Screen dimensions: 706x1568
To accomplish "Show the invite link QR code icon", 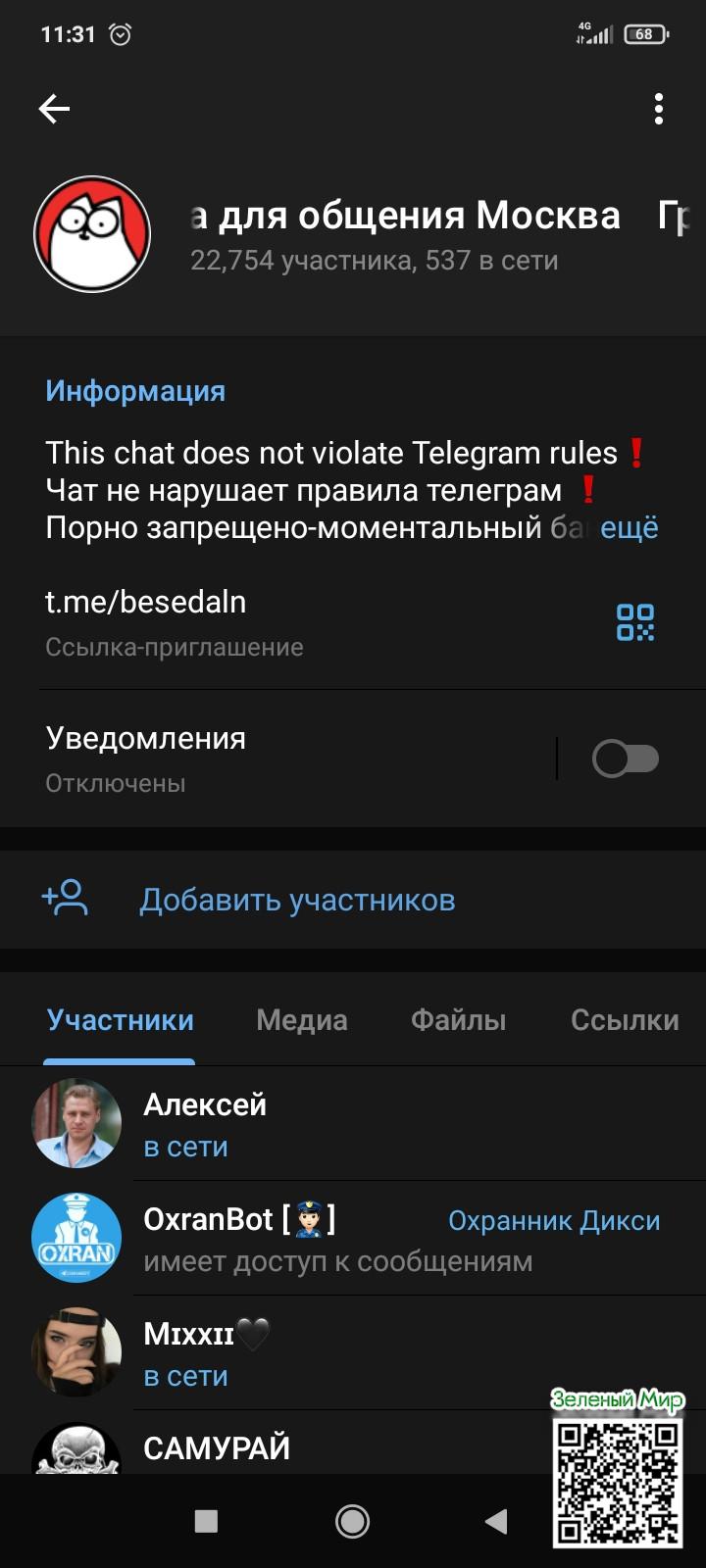I will 634,622.
